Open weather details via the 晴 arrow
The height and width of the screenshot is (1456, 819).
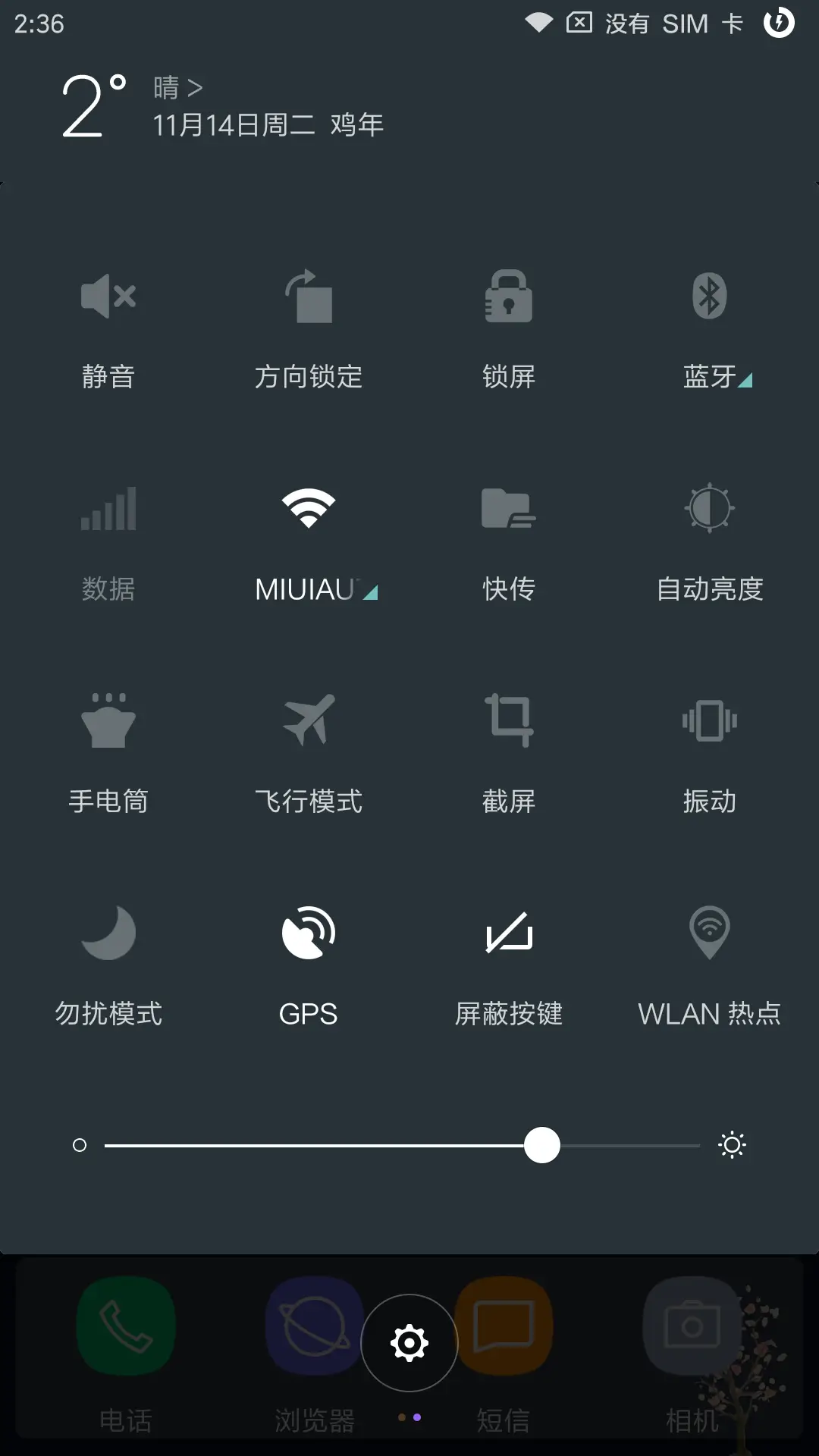pyautogui.click(x=196, y=88)
